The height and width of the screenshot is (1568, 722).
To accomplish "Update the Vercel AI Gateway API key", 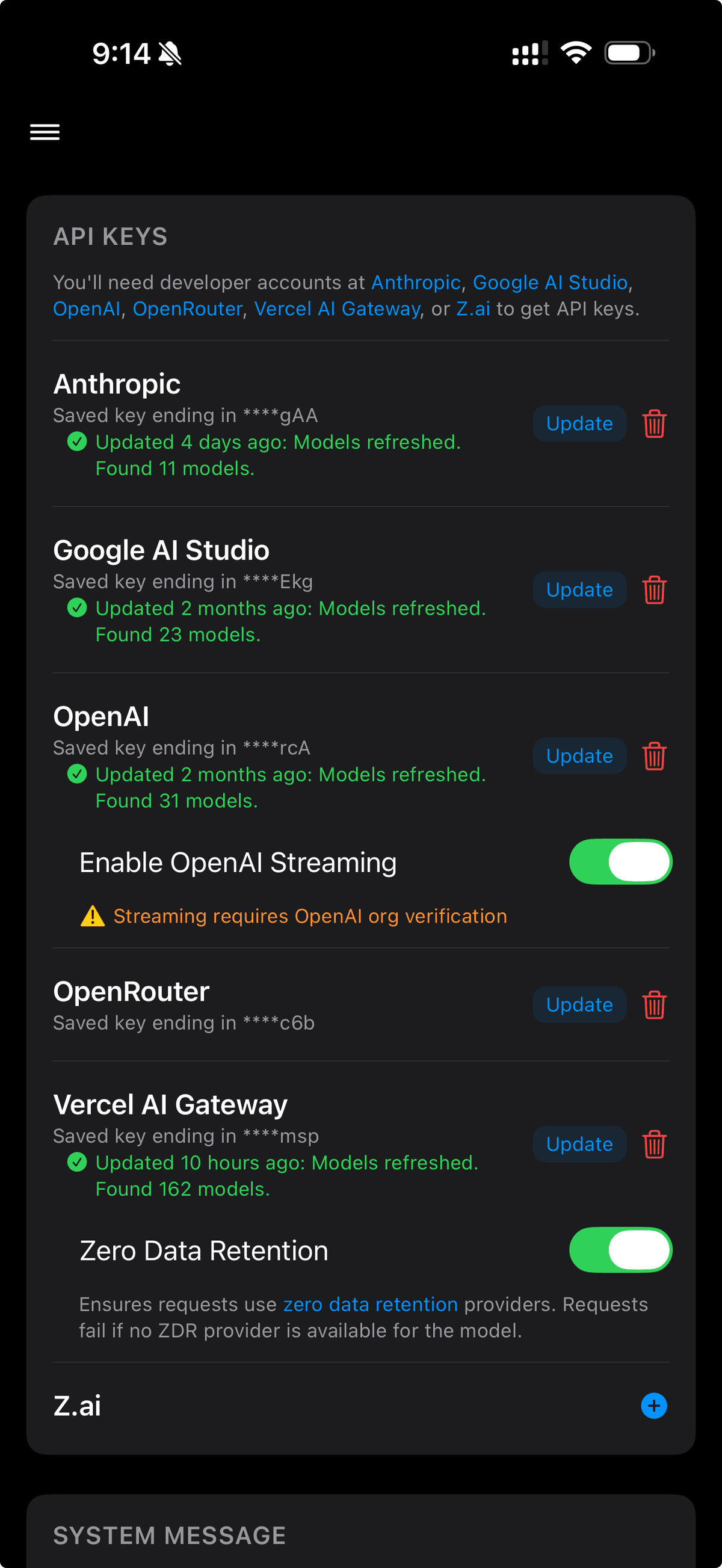I will coord(579,1144).
